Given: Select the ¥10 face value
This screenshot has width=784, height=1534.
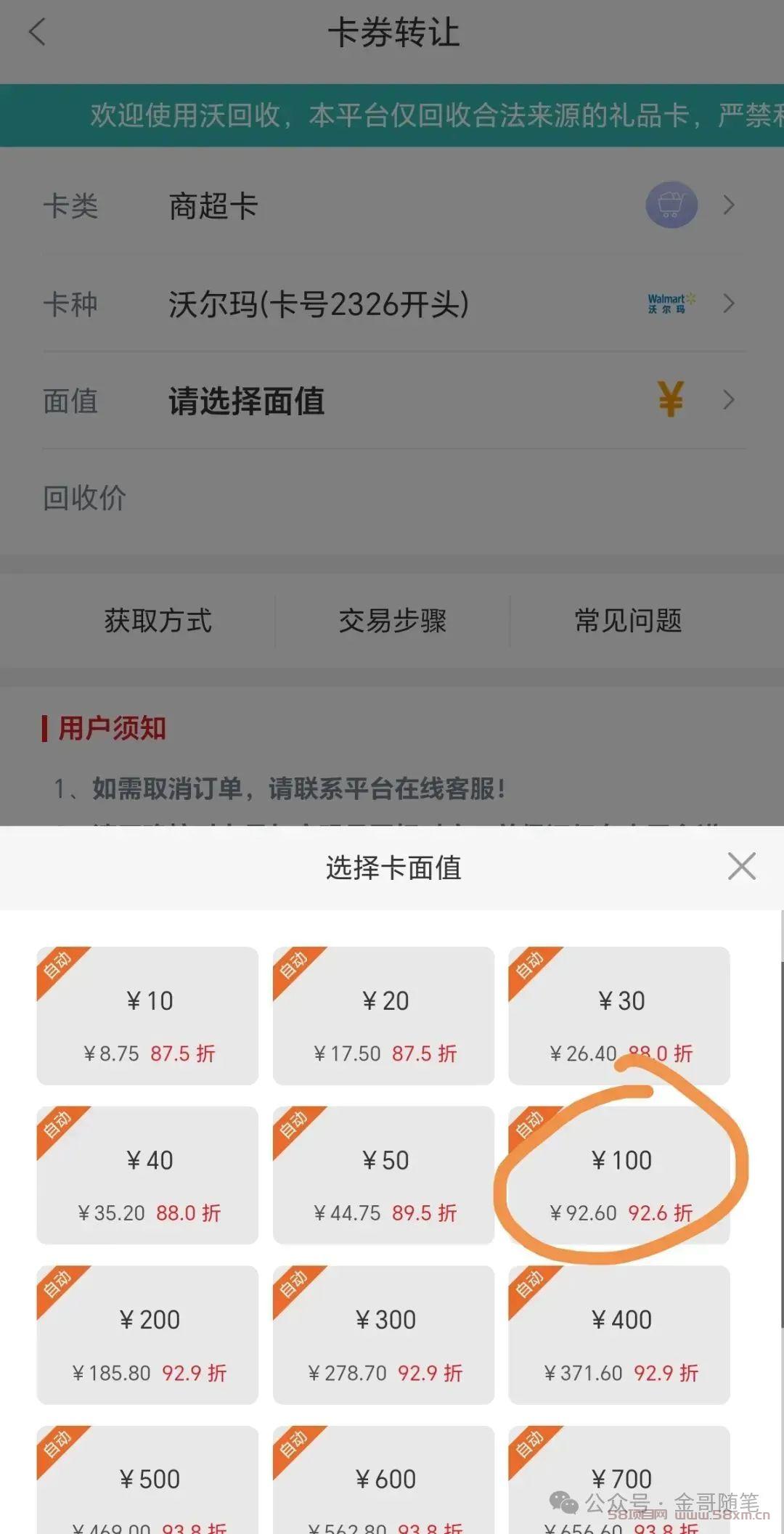Looking at the screenshot, I should pyautogui.click(x=147, y=1016).
